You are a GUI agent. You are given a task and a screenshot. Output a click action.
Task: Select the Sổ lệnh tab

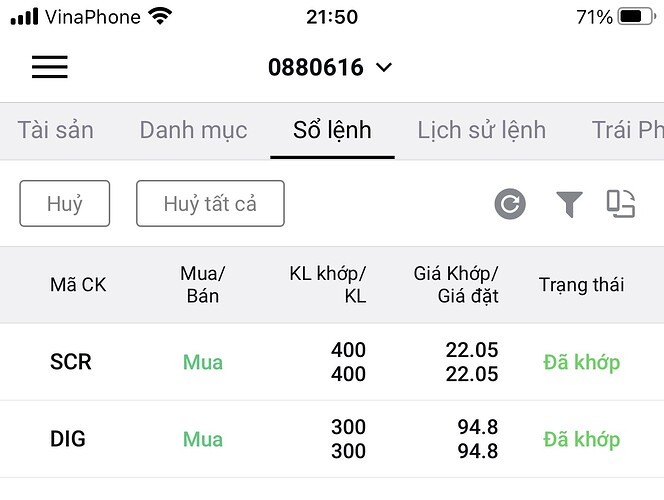pos(332,130)
